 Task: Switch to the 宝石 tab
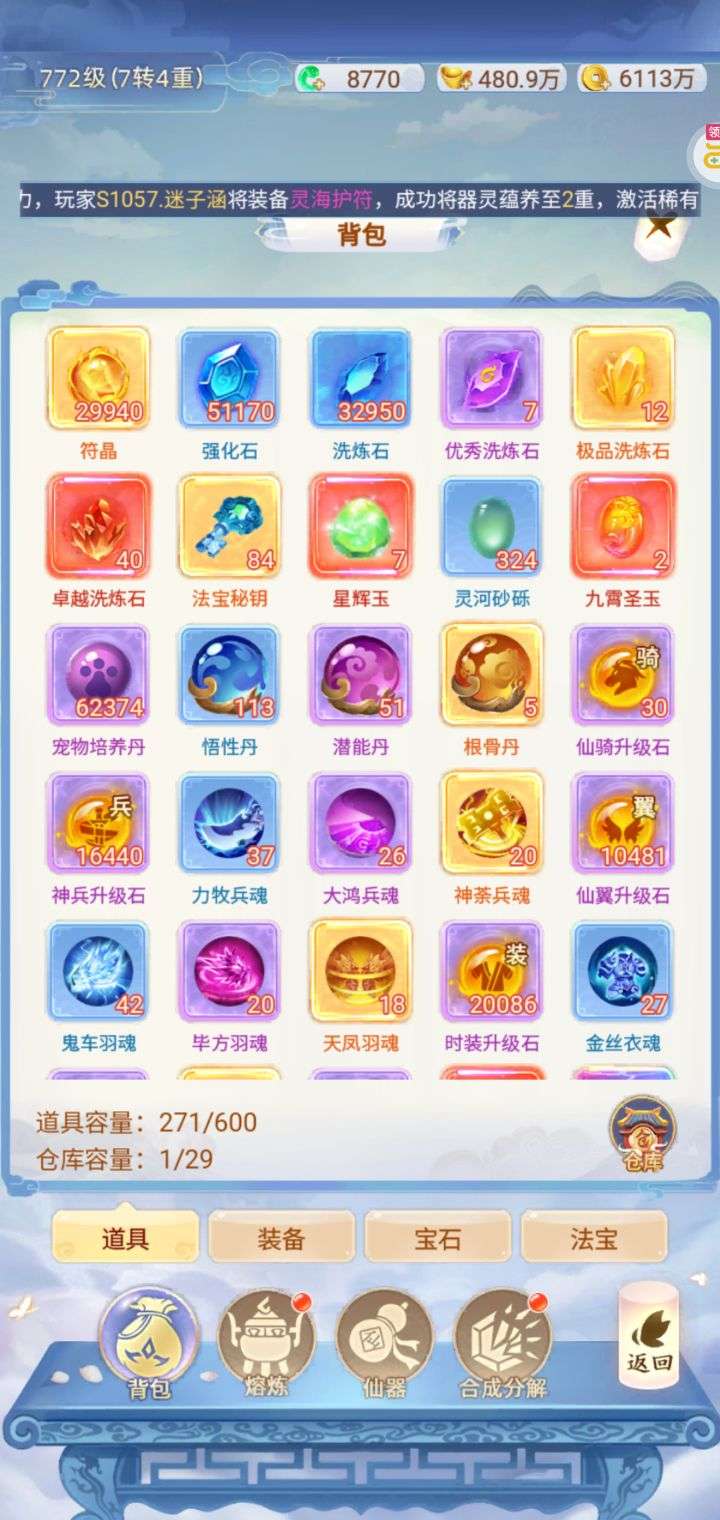click(437, 1239)
